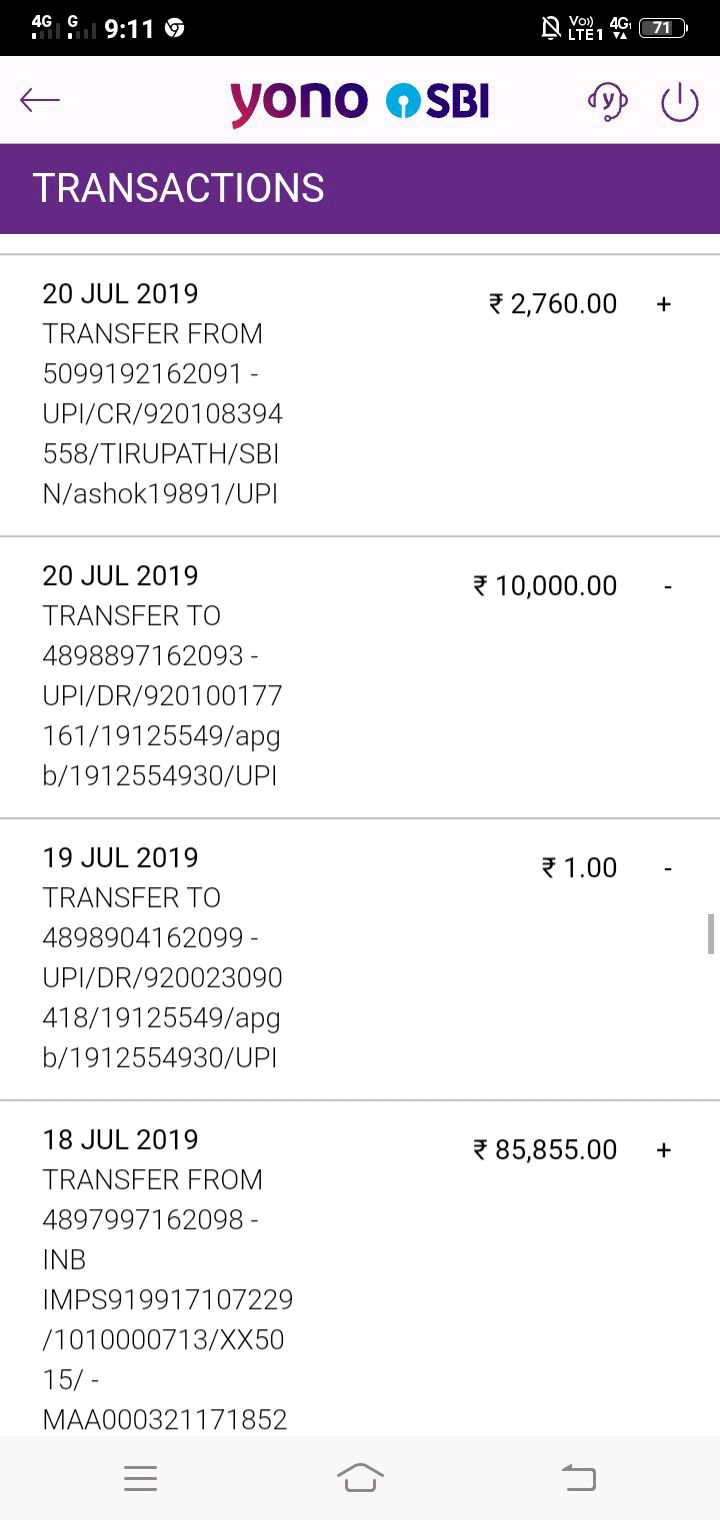The image size is (720, 1520).
Task: Open recent apps from navigation bar
Action: pyautogui.click(x=140, y=1479)
